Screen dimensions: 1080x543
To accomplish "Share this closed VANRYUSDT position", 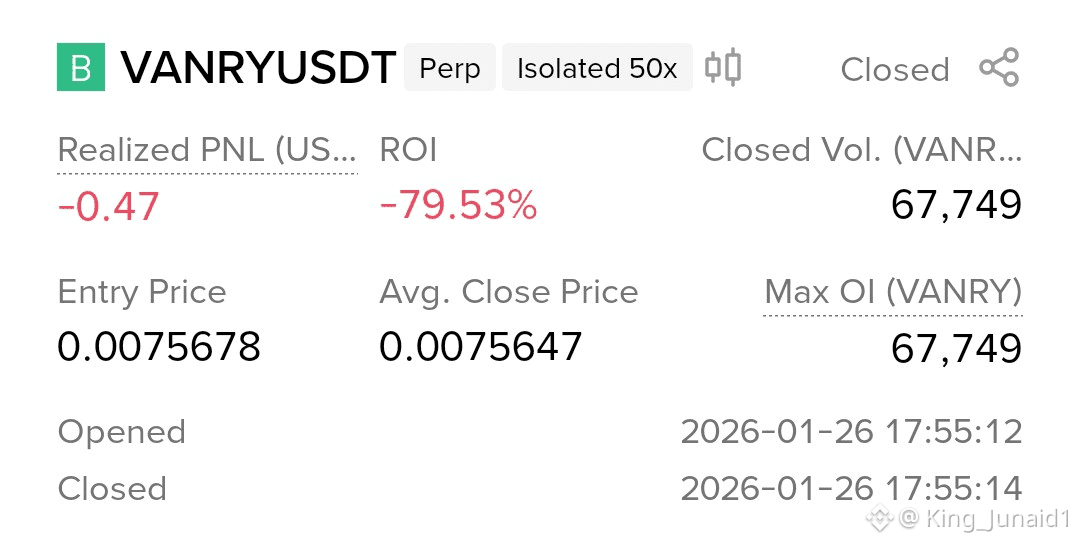I will pyautogui.click(x=998, y=68).
